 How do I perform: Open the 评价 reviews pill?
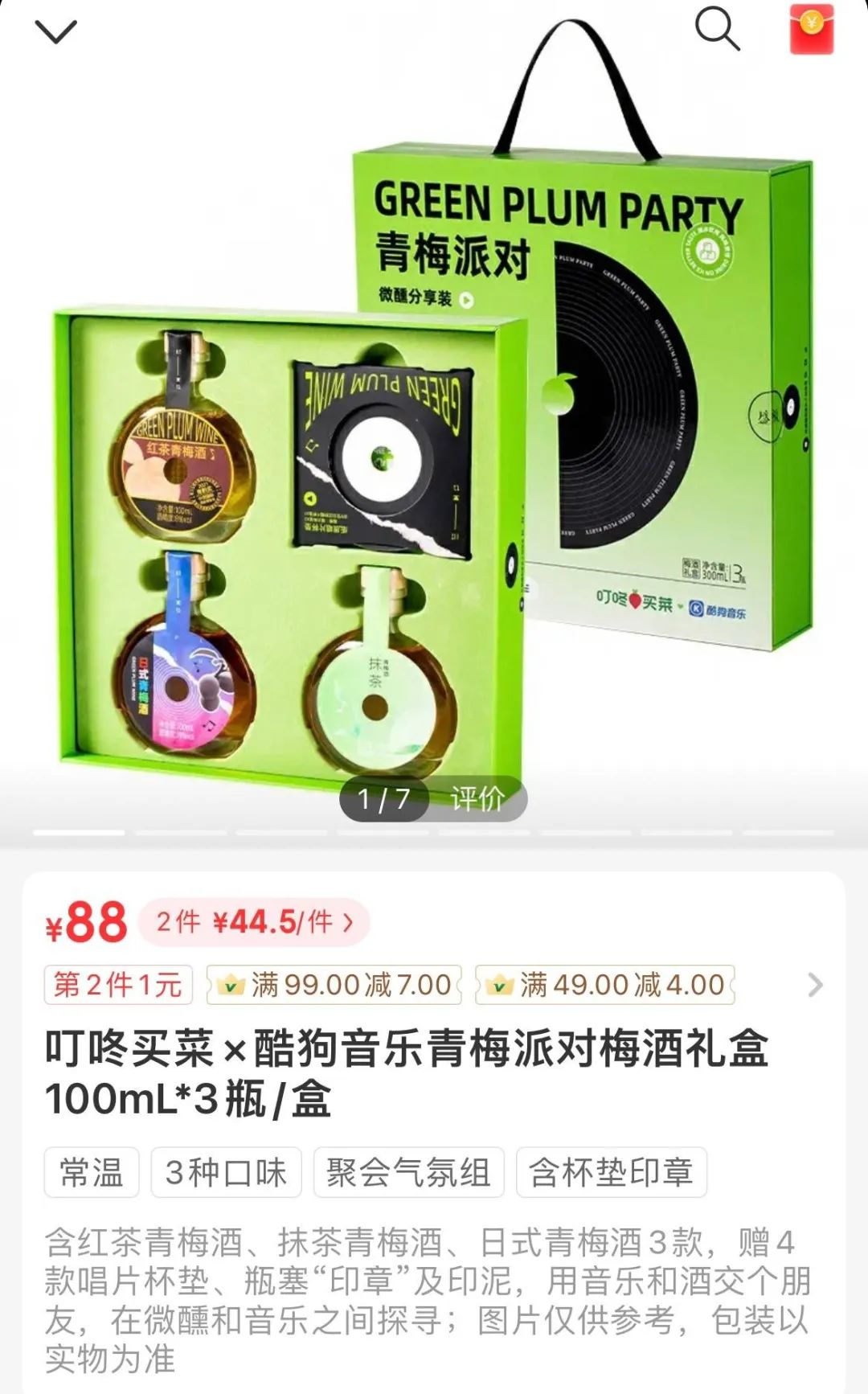[x=477, y=798]
